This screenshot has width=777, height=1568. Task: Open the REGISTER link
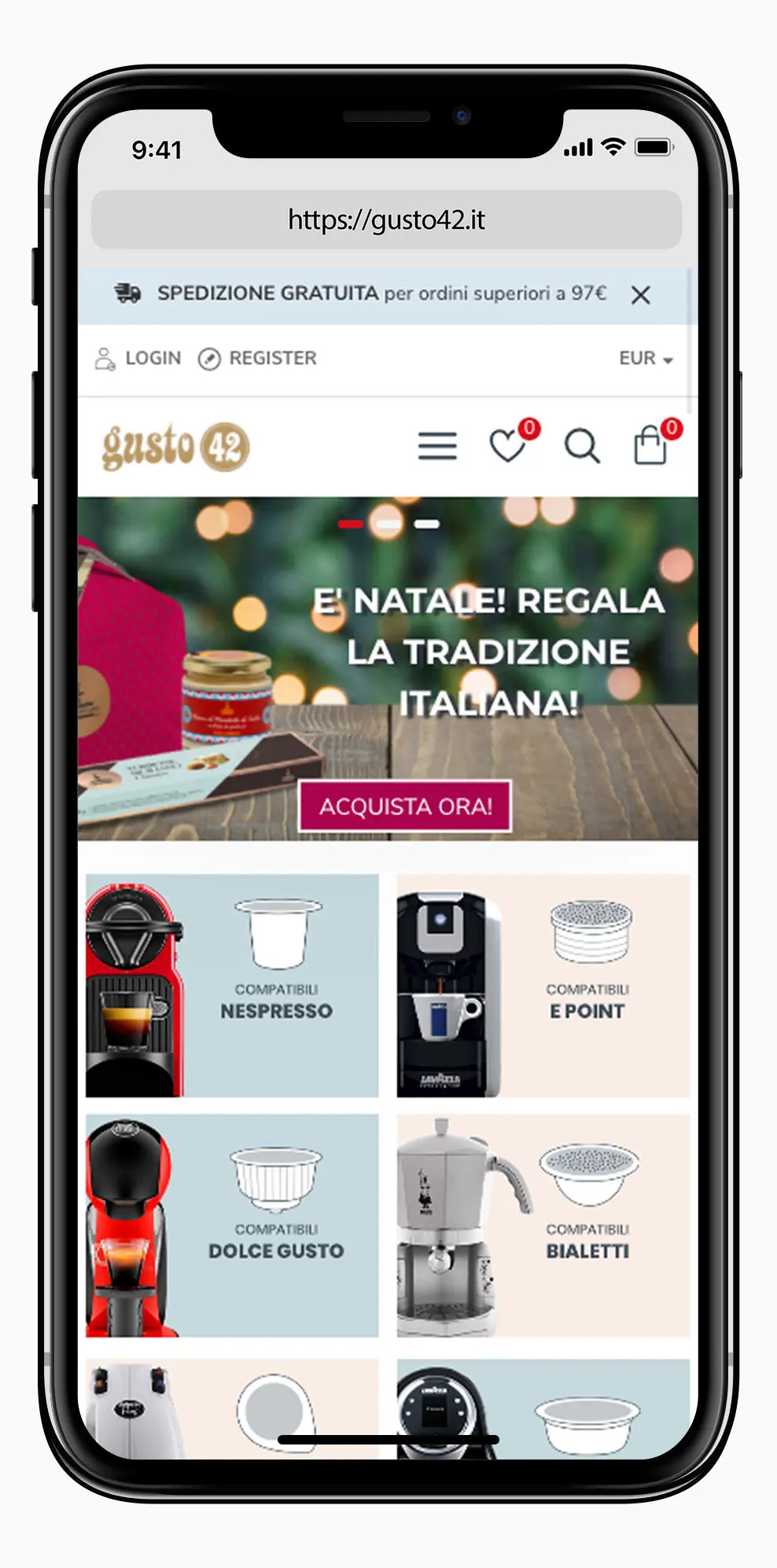[x=258, y=359]
